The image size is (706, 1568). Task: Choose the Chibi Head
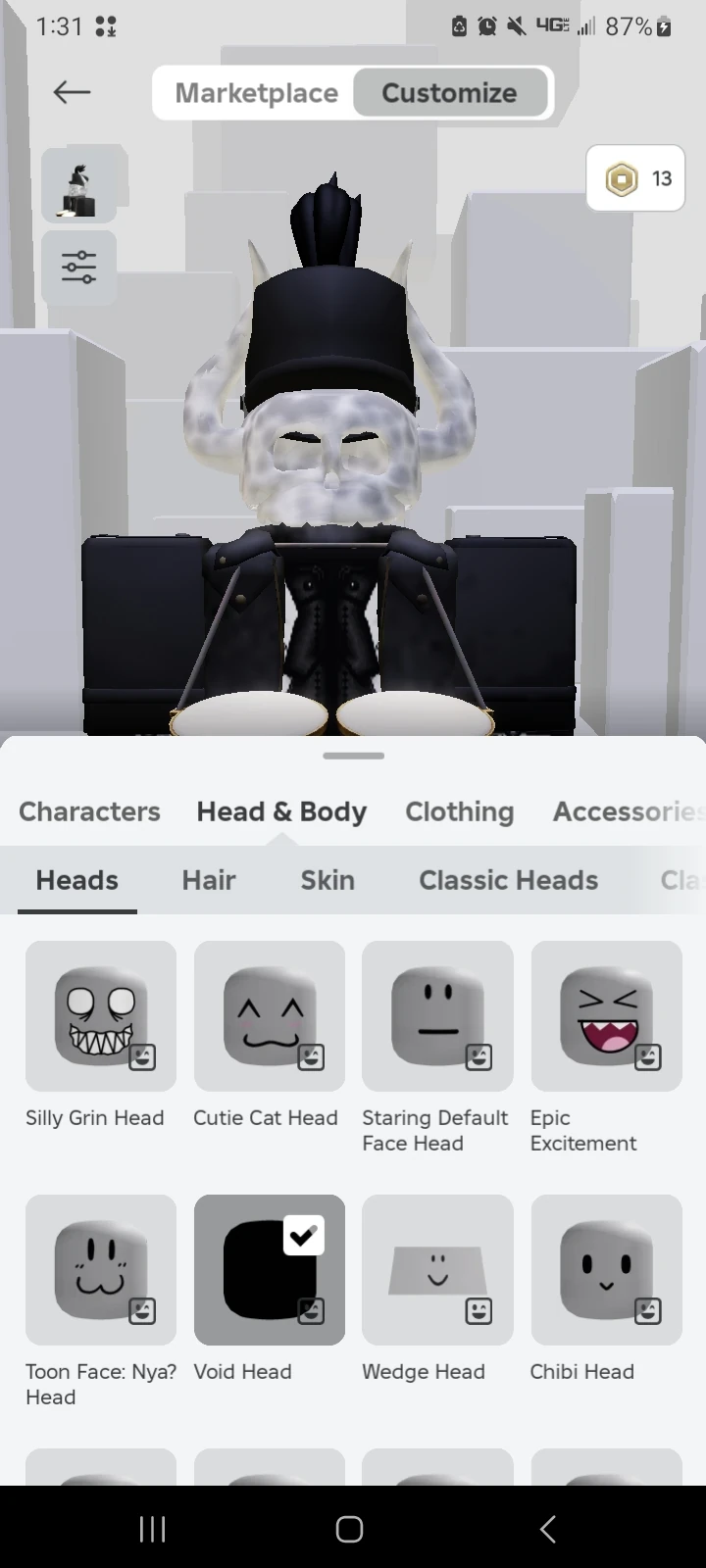(x=606, y=1270)
